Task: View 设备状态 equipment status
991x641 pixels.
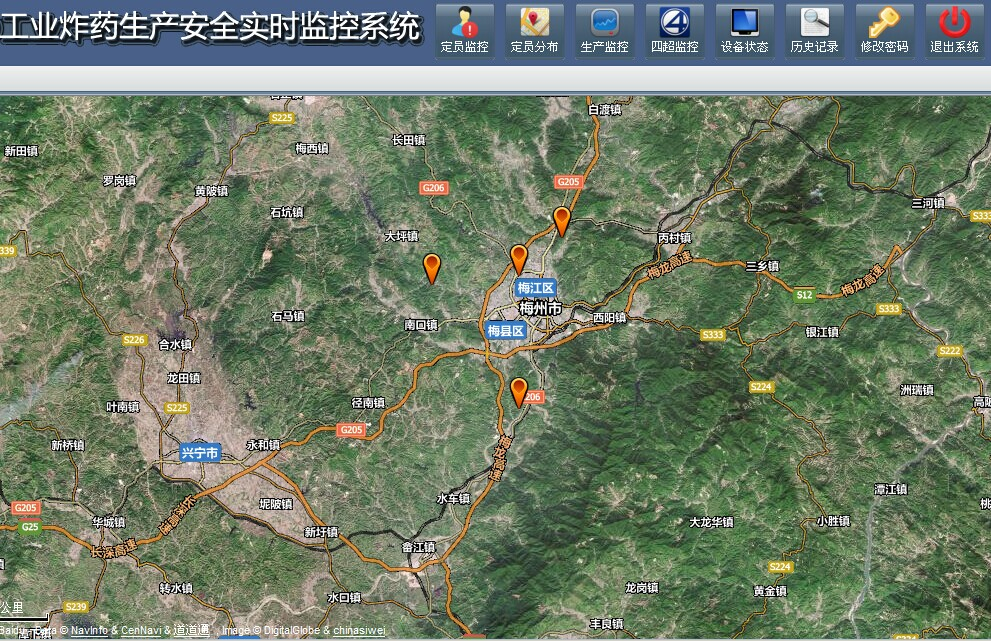Action: click(x=744, y=31)
